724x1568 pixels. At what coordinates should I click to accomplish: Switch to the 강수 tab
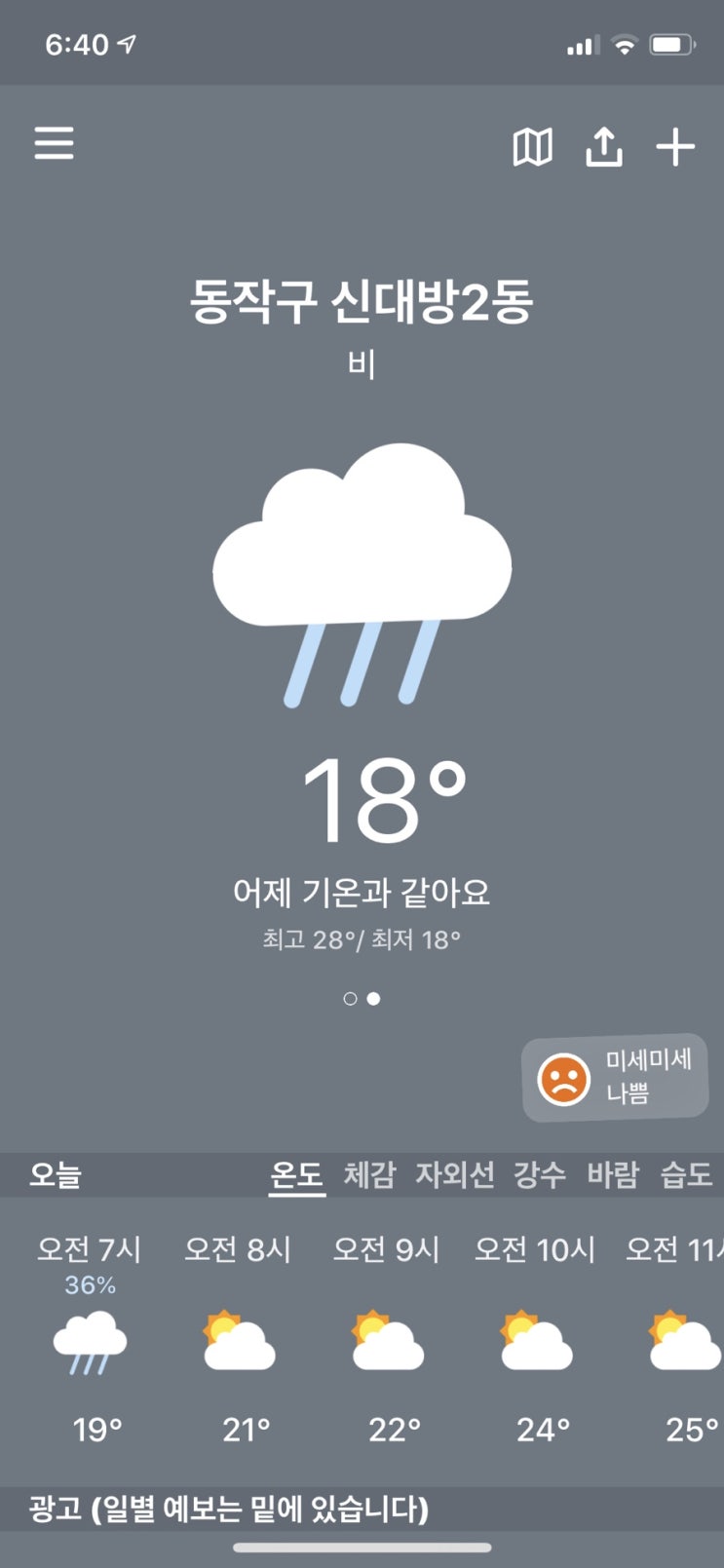[539, 1174]
